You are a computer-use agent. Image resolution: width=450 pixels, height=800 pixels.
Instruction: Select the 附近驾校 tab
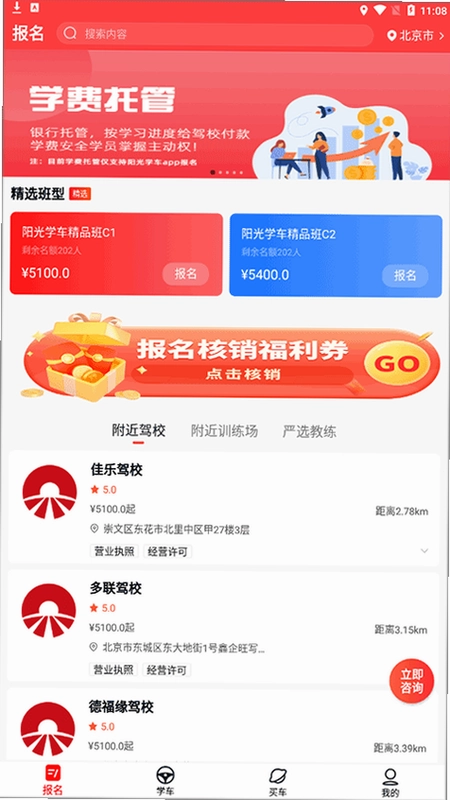(x=138, y=431)
